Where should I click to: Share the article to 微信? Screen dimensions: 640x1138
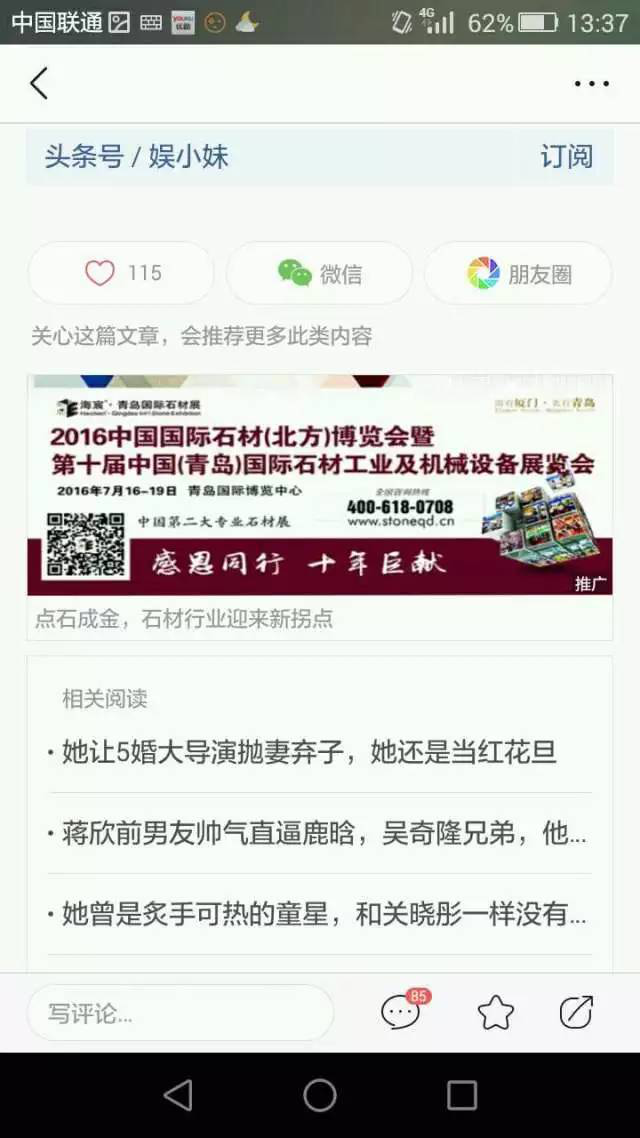(319, 273)
